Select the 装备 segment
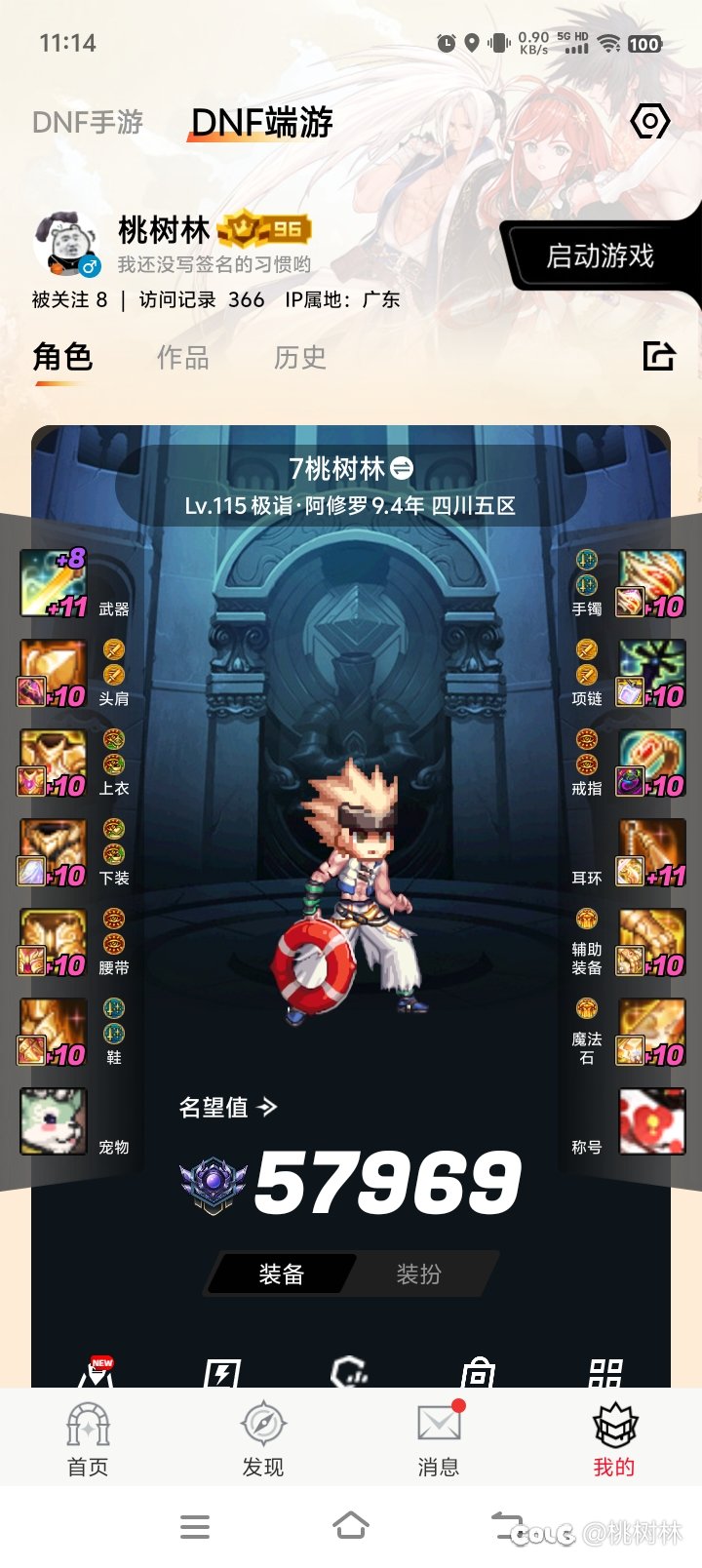 click(x=282, y=1274)
